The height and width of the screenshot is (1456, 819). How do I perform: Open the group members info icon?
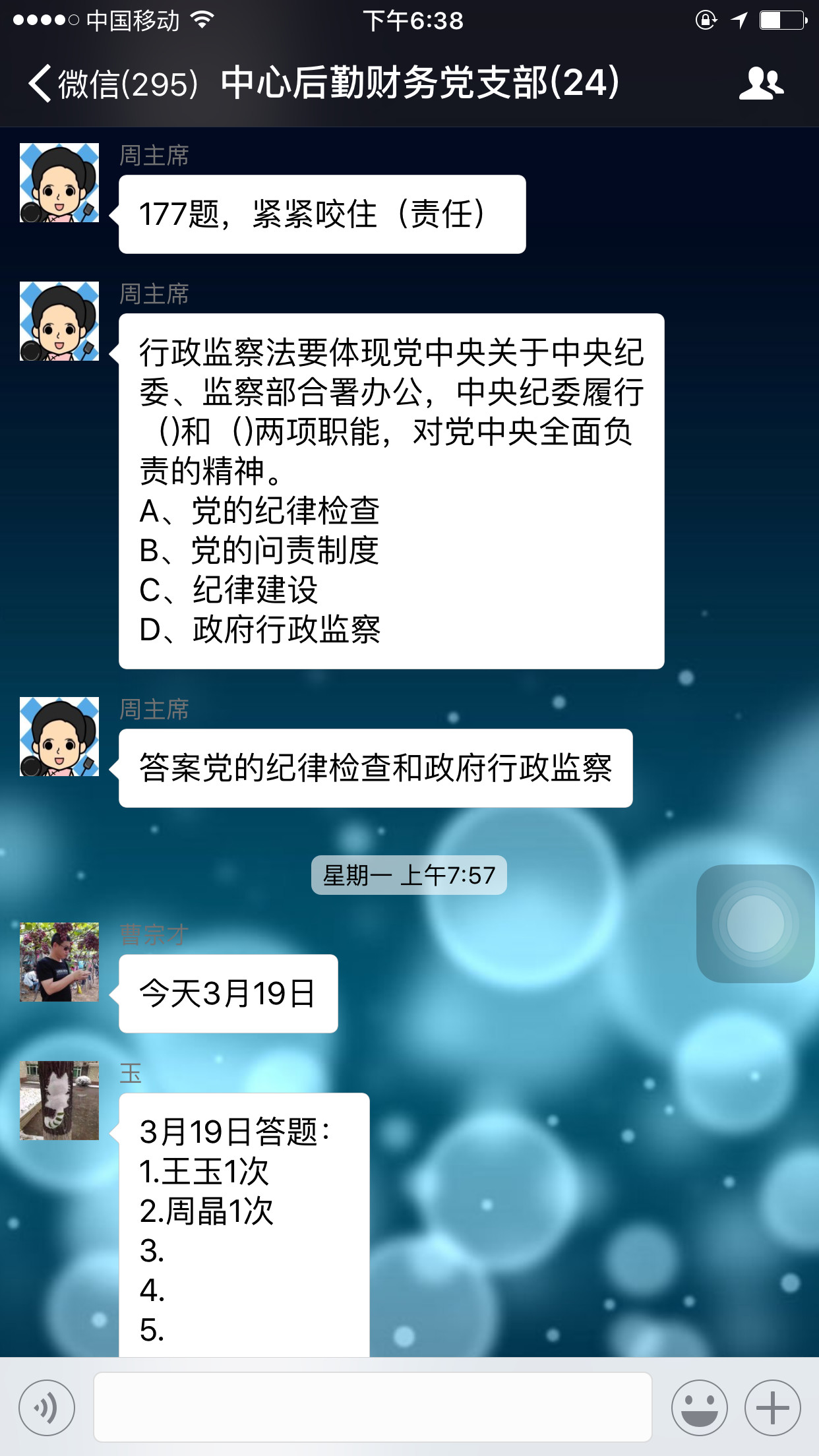760,84
